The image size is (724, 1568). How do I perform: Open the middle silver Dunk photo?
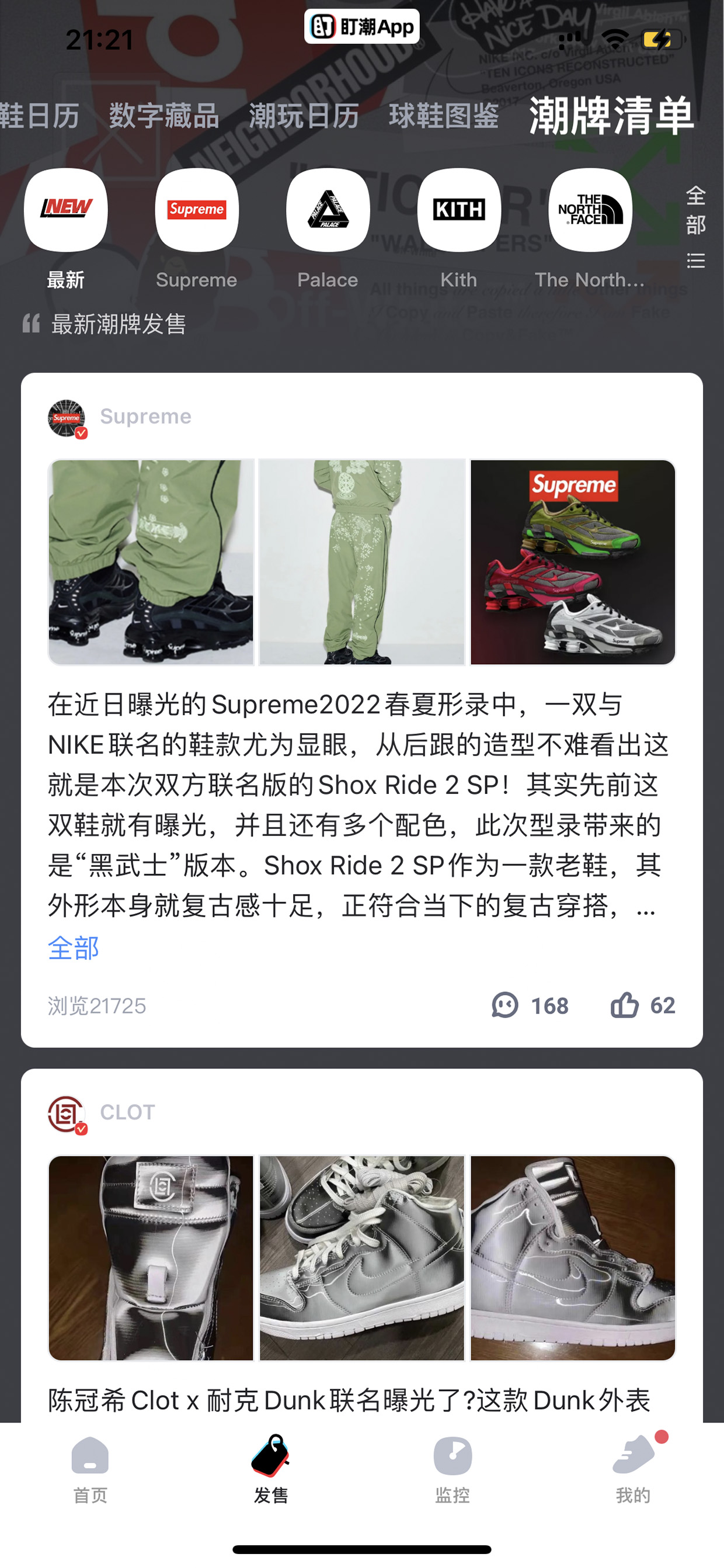tap(362, 1258)
